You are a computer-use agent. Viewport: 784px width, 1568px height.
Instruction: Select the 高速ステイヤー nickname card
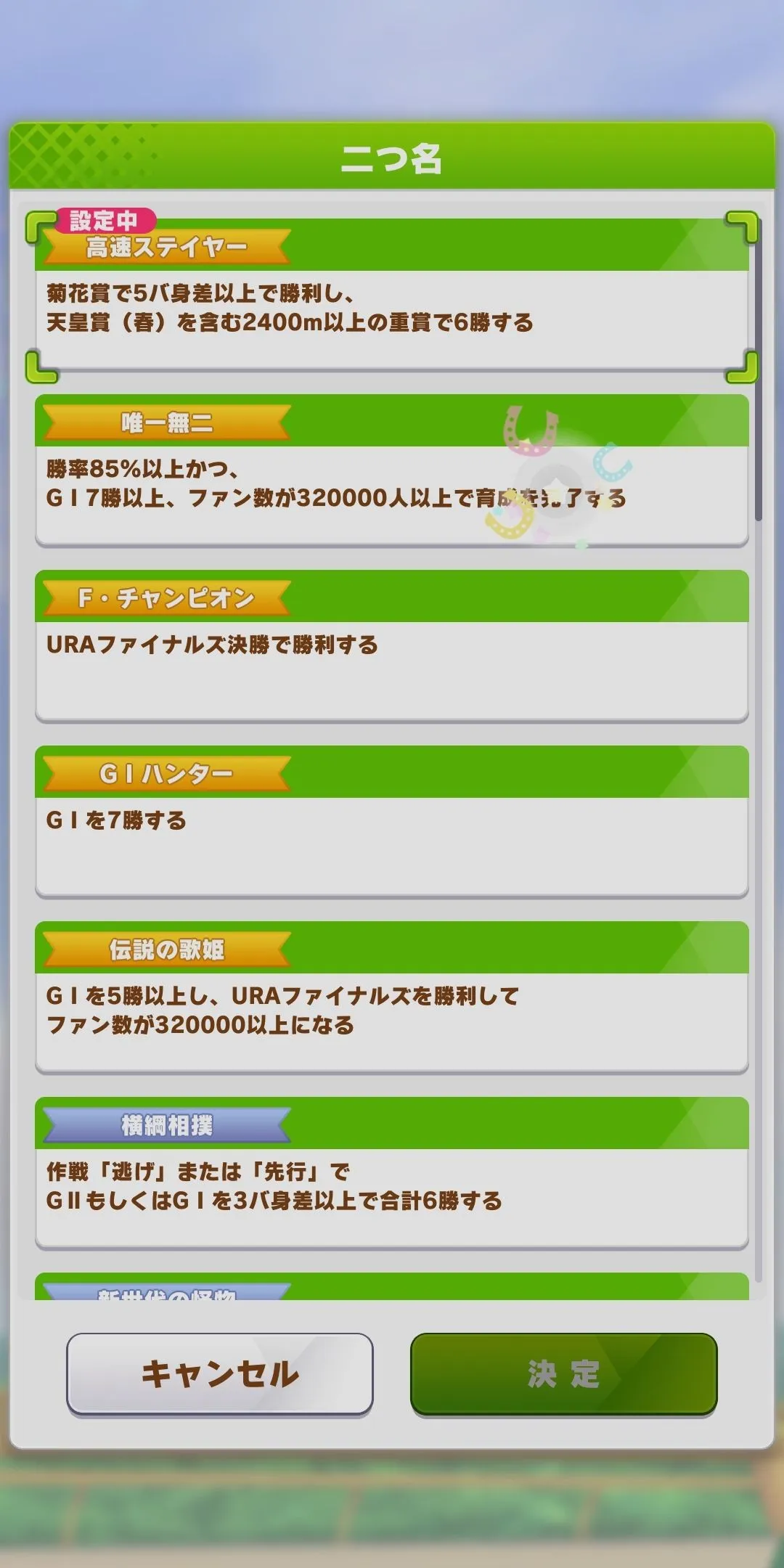392,295
